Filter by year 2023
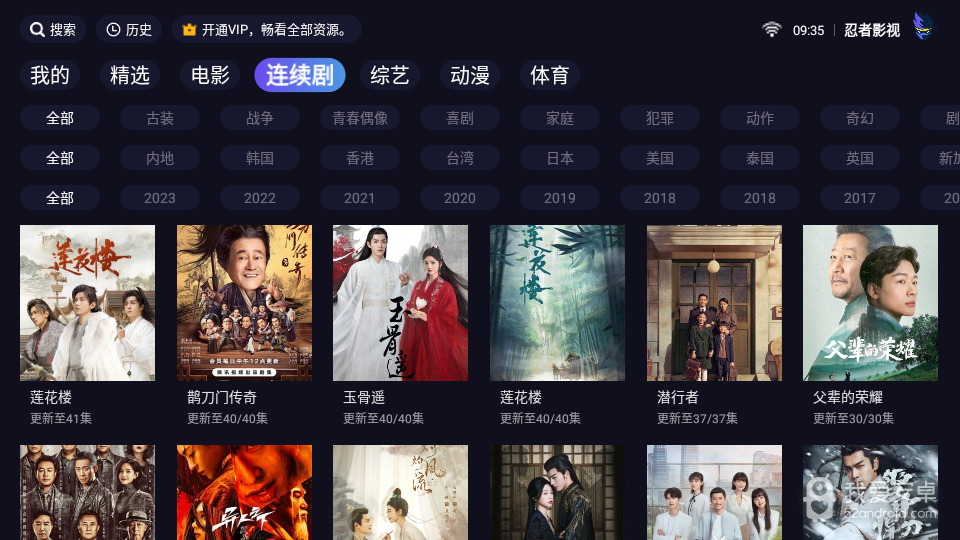The image size is (960, 540). coord(160,198)
